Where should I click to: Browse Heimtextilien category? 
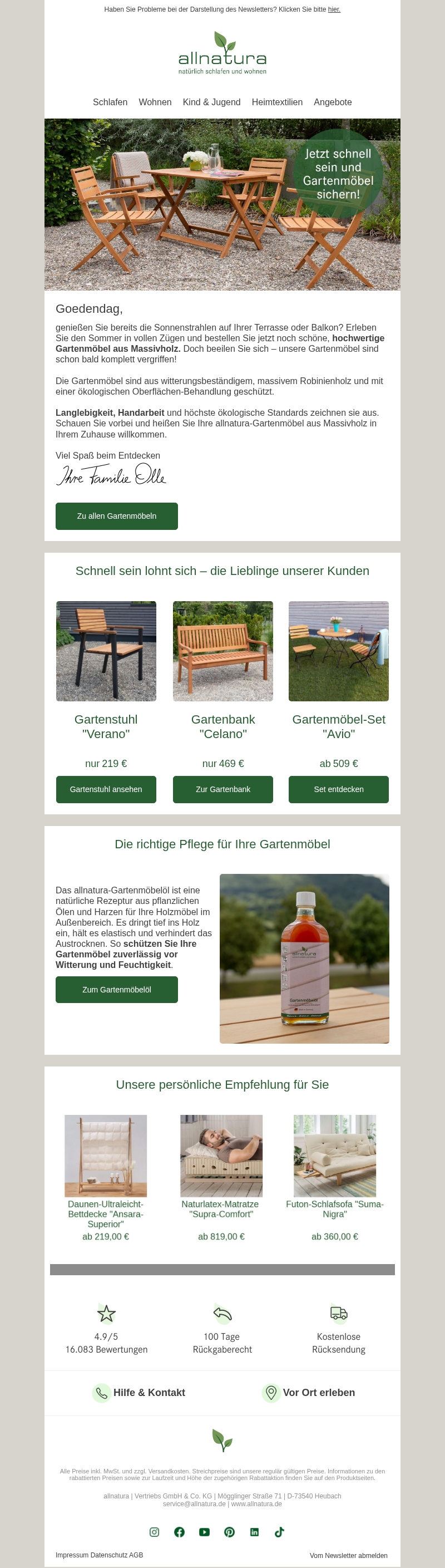276,102
